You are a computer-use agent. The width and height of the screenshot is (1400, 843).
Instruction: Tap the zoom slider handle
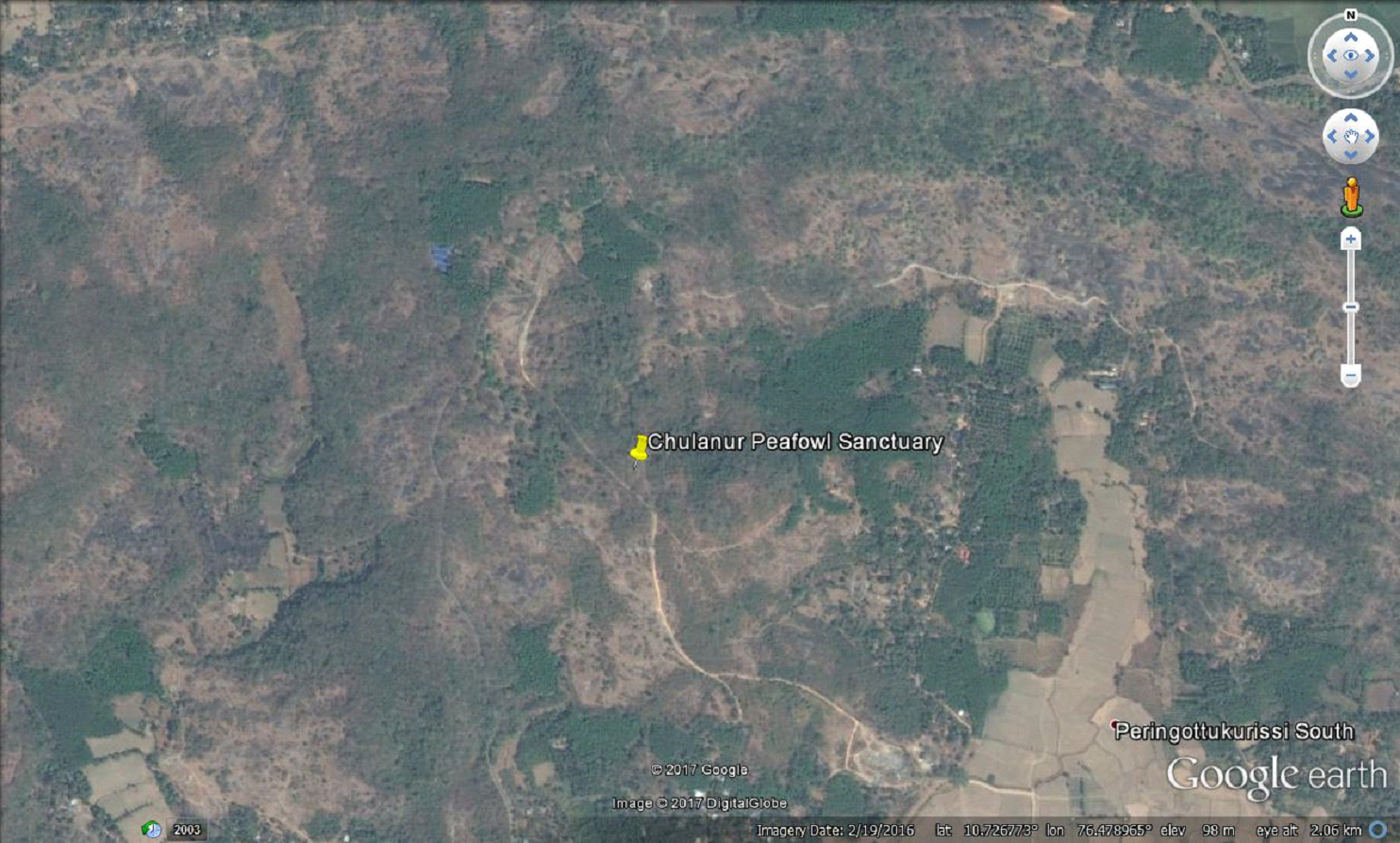tap(1350, 307)
